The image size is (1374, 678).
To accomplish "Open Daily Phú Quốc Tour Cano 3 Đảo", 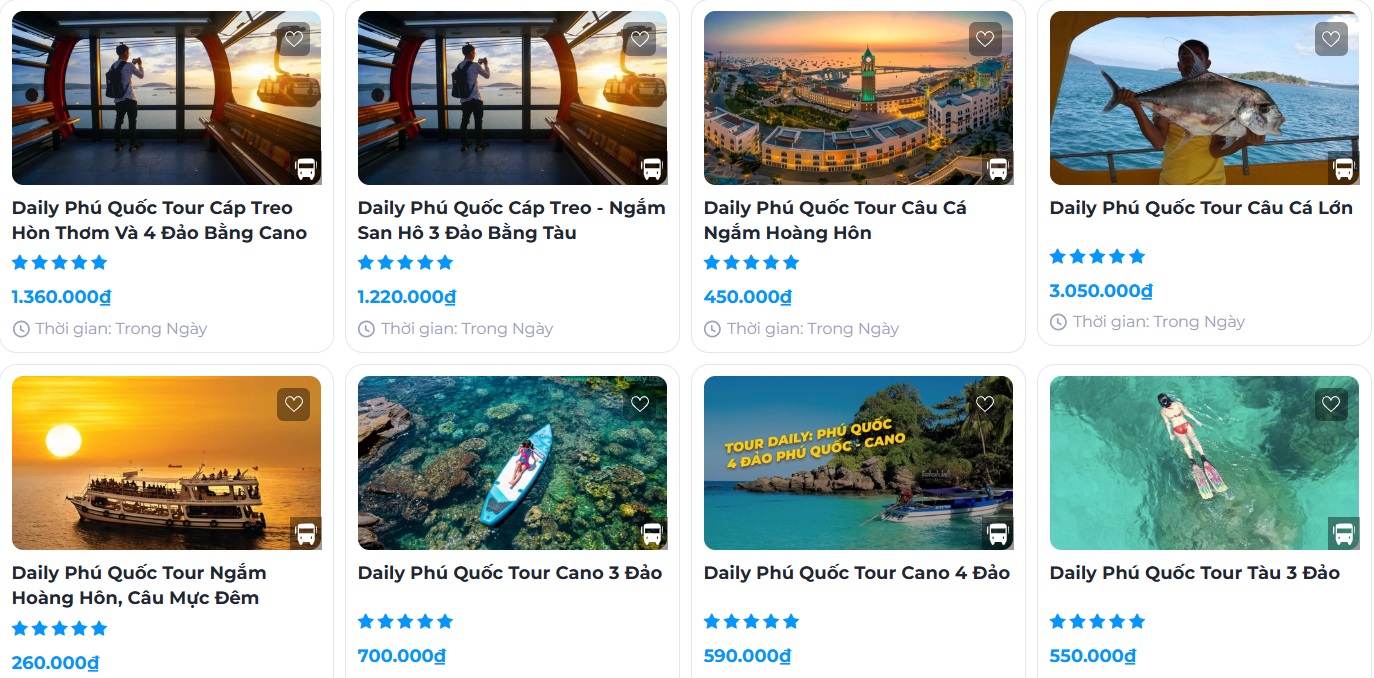I will (x=510, y=573).
